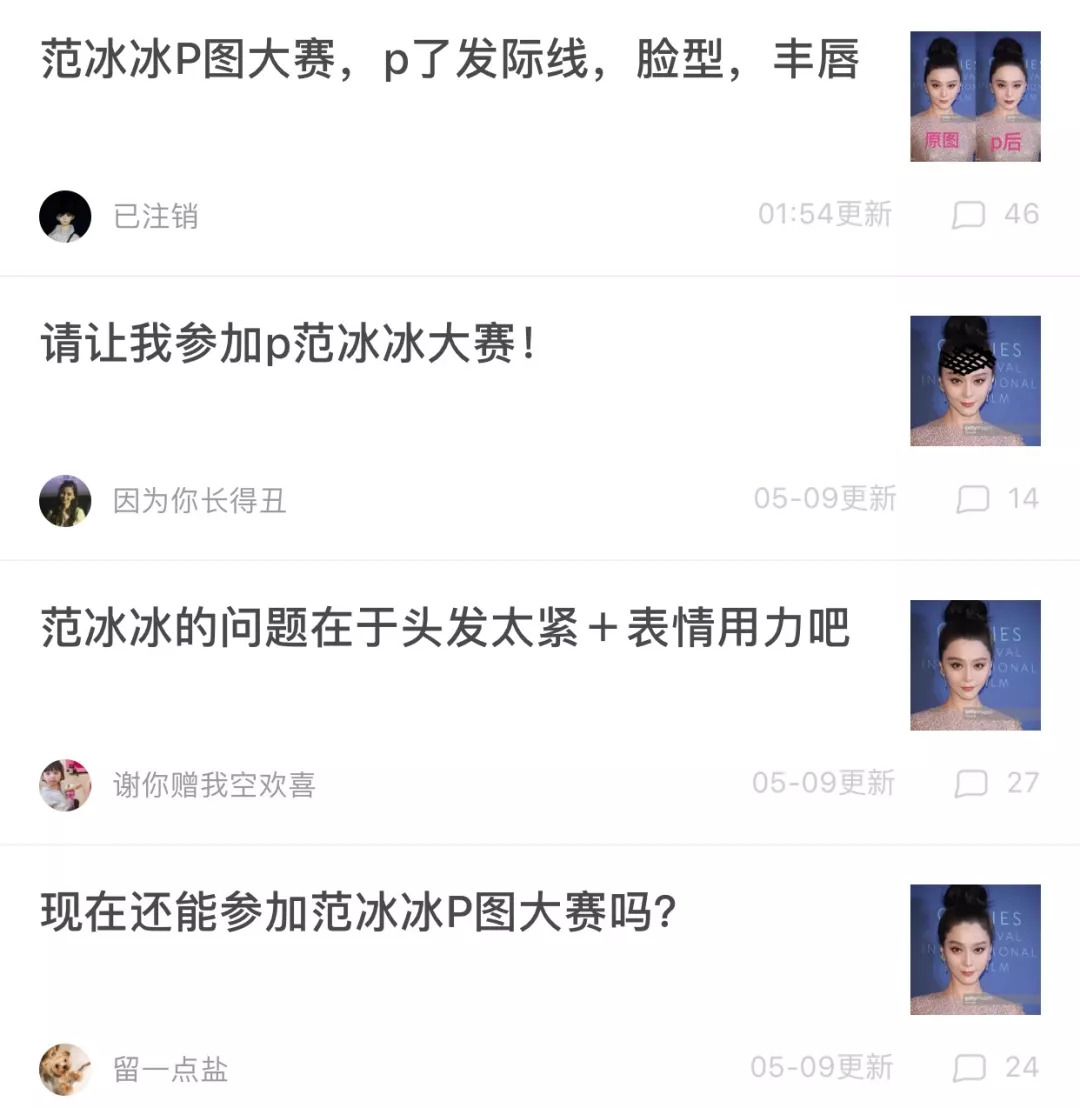1080x1108 pixels.
Task: Open the post "请让我参加p范冰冰大赛！"
Action: (x=290, y=346)
